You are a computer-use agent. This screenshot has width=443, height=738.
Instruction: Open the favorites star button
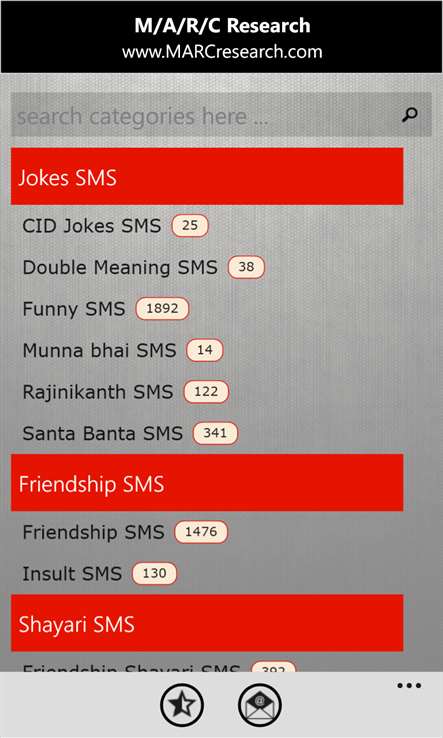click(182, 706)
